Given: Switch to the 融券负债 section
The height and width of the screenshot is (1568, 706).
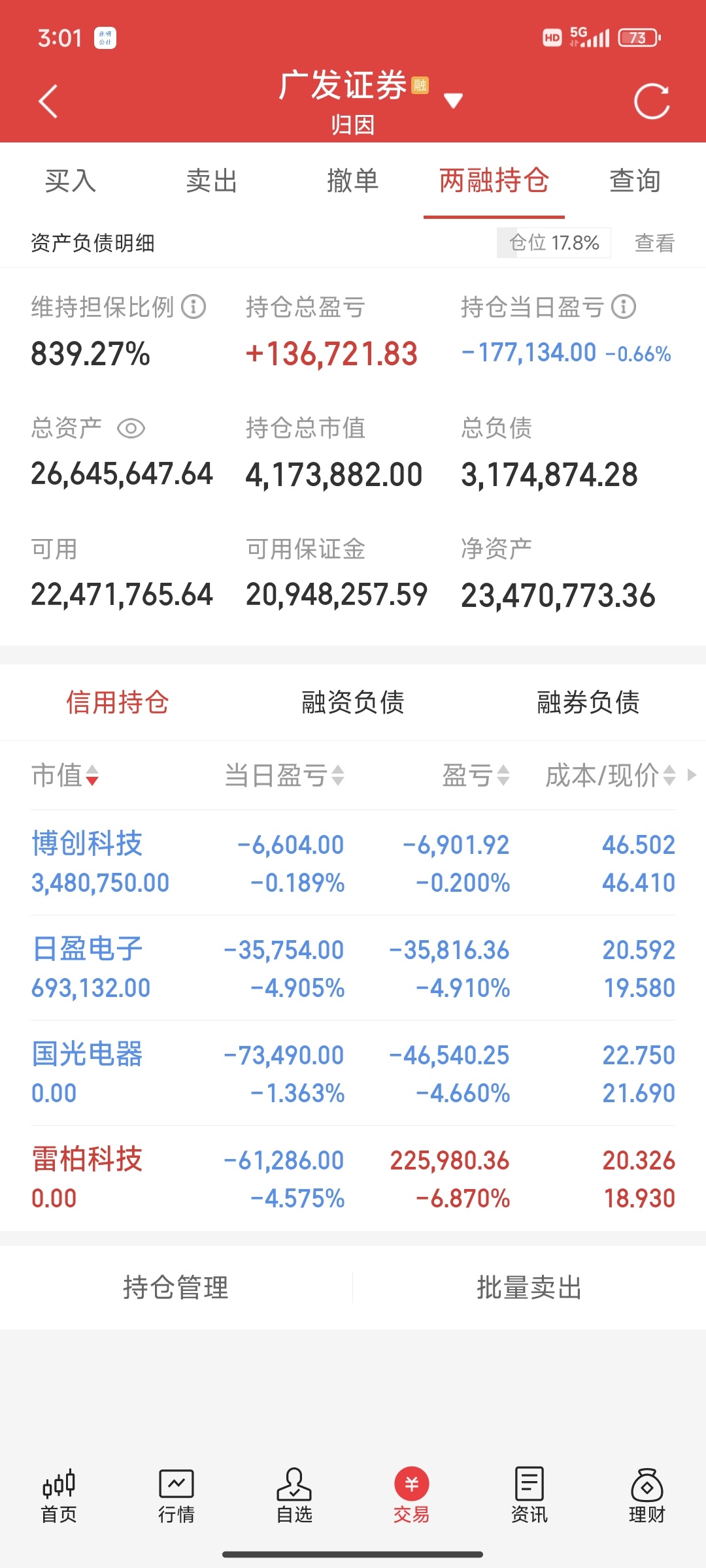Looking at the screenshot, I should 588,702.
